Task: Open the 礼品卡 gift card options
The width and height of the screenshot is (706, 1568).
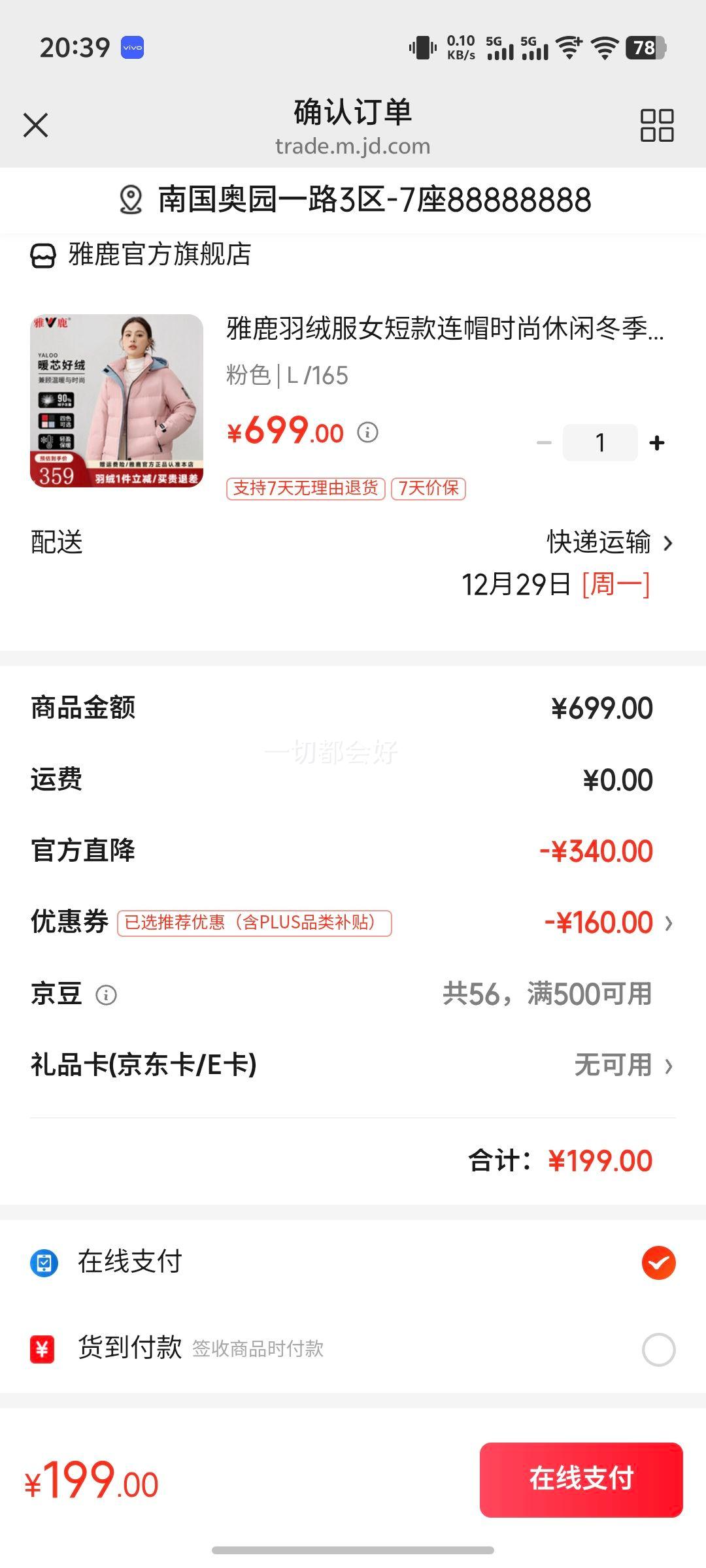Action: pyautogui.click(x=669, y=1065)
